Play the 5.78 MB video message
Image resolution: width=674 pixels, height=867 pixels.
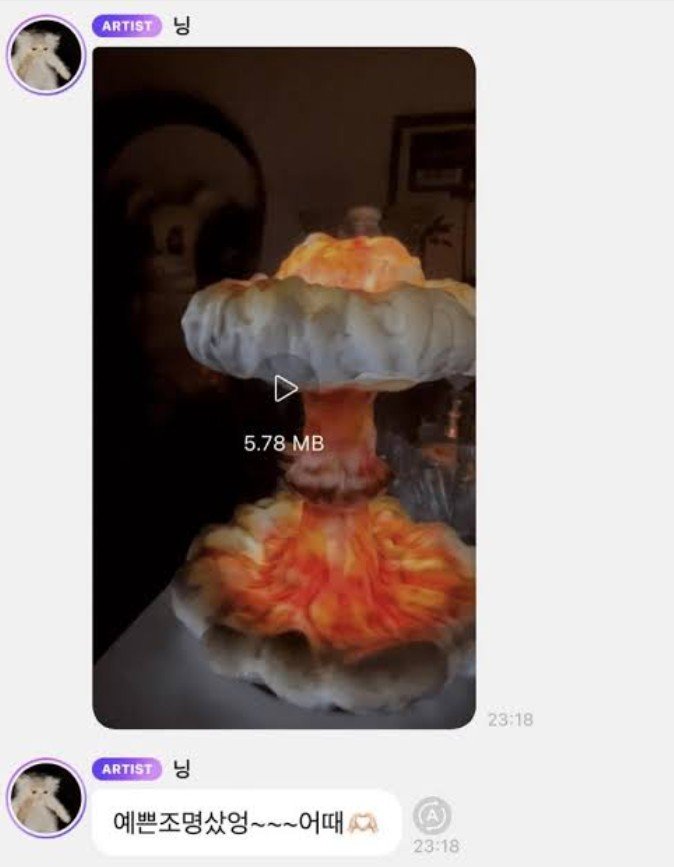[285, 389]
